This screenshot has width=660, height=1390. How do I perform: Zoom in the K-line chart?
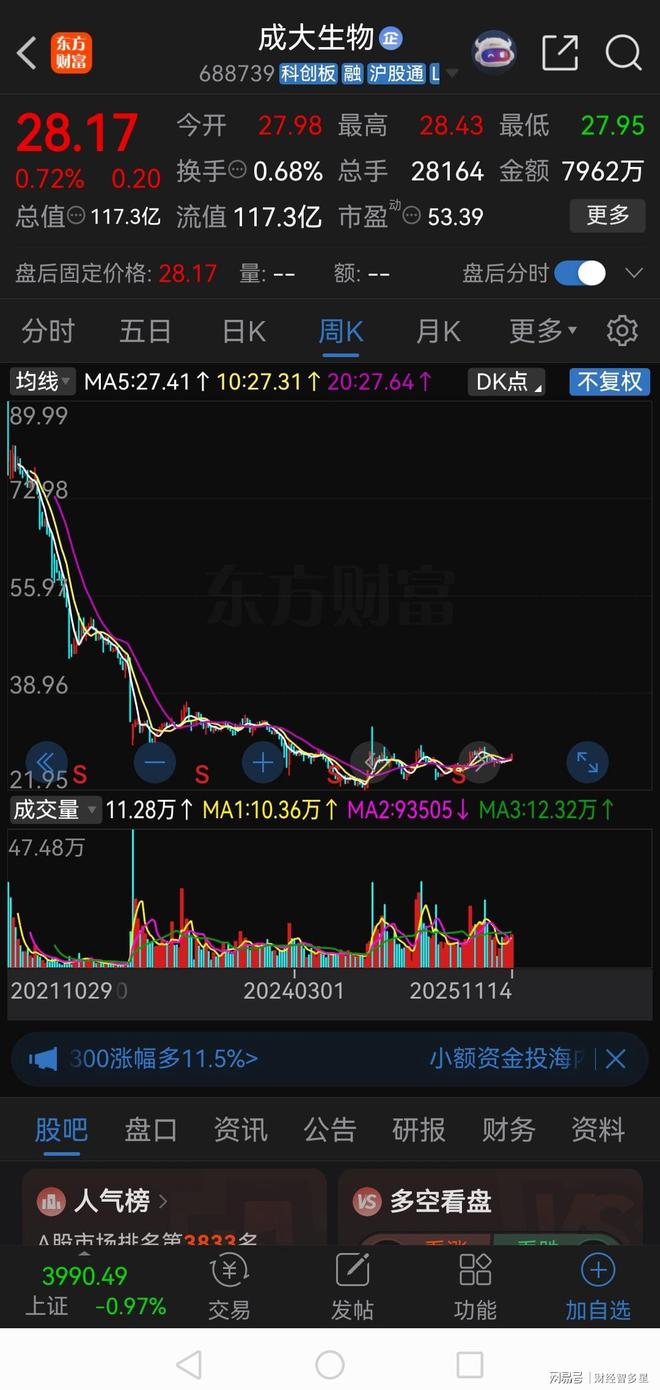coord(262,763)
